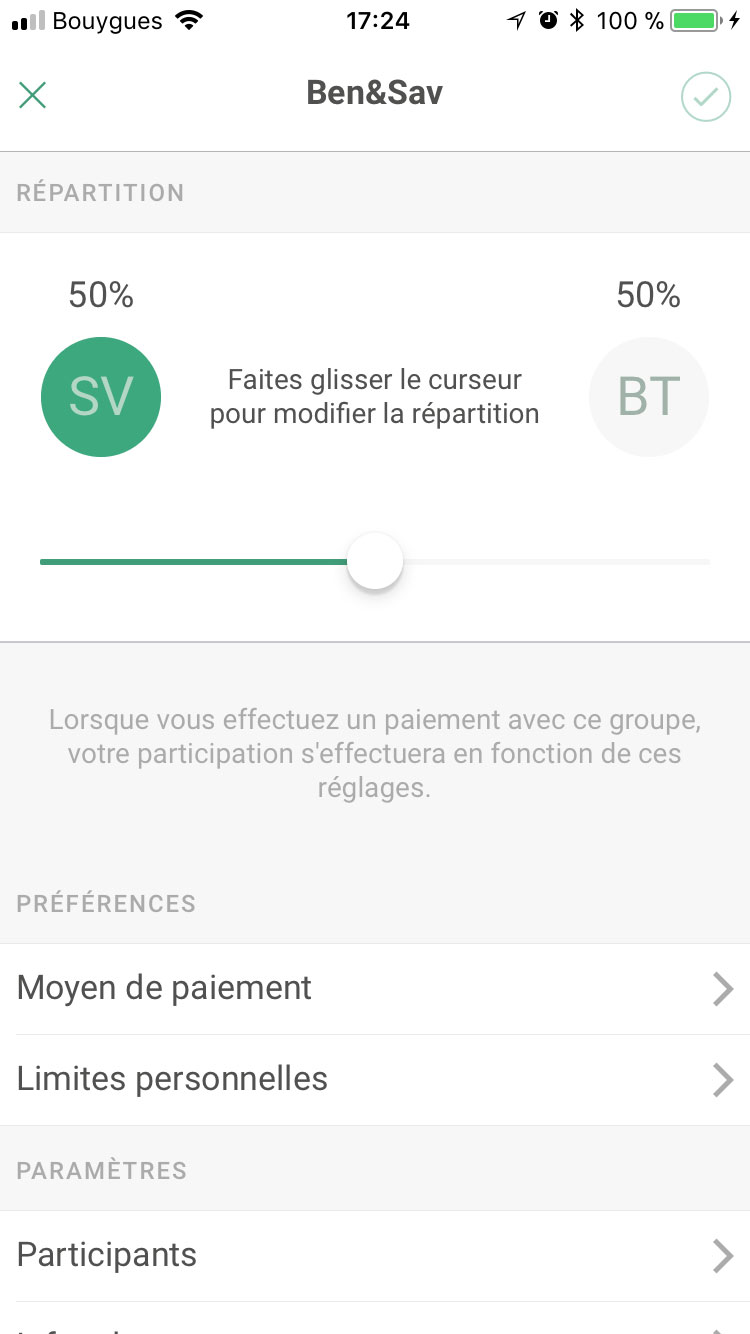View the Participants list
Screen dimensions: 750x1334
(375, 1255)
